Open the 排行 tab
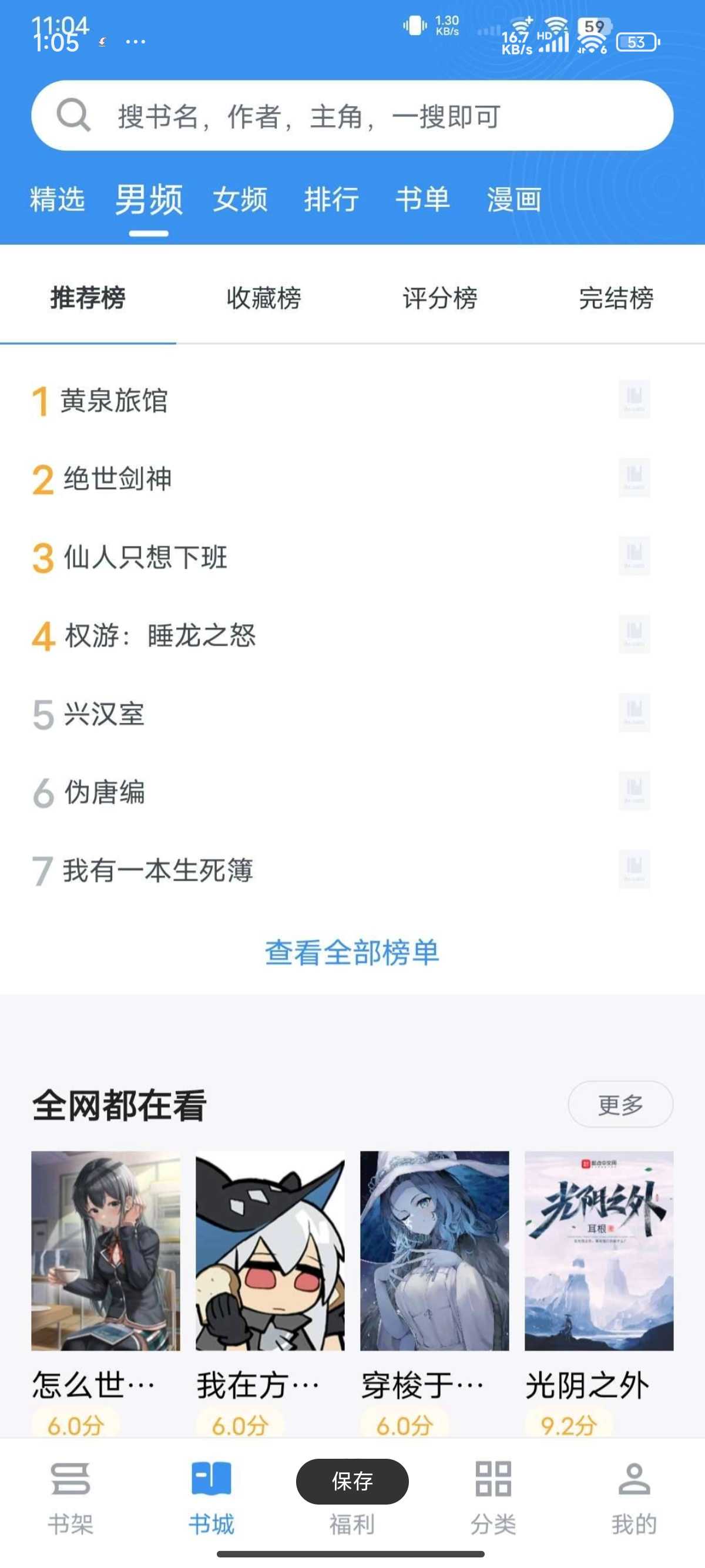 click(331, 200)
